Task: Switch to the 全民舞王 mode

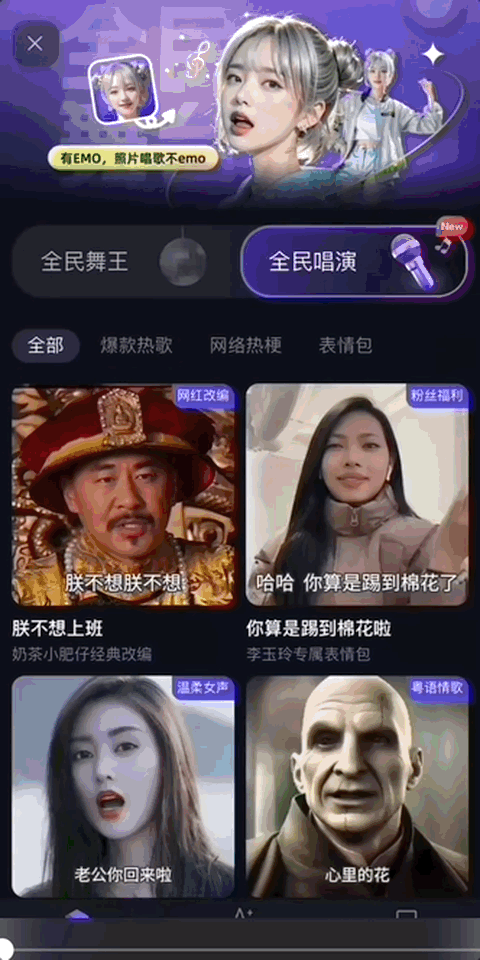Action: (x=124, y=261)
